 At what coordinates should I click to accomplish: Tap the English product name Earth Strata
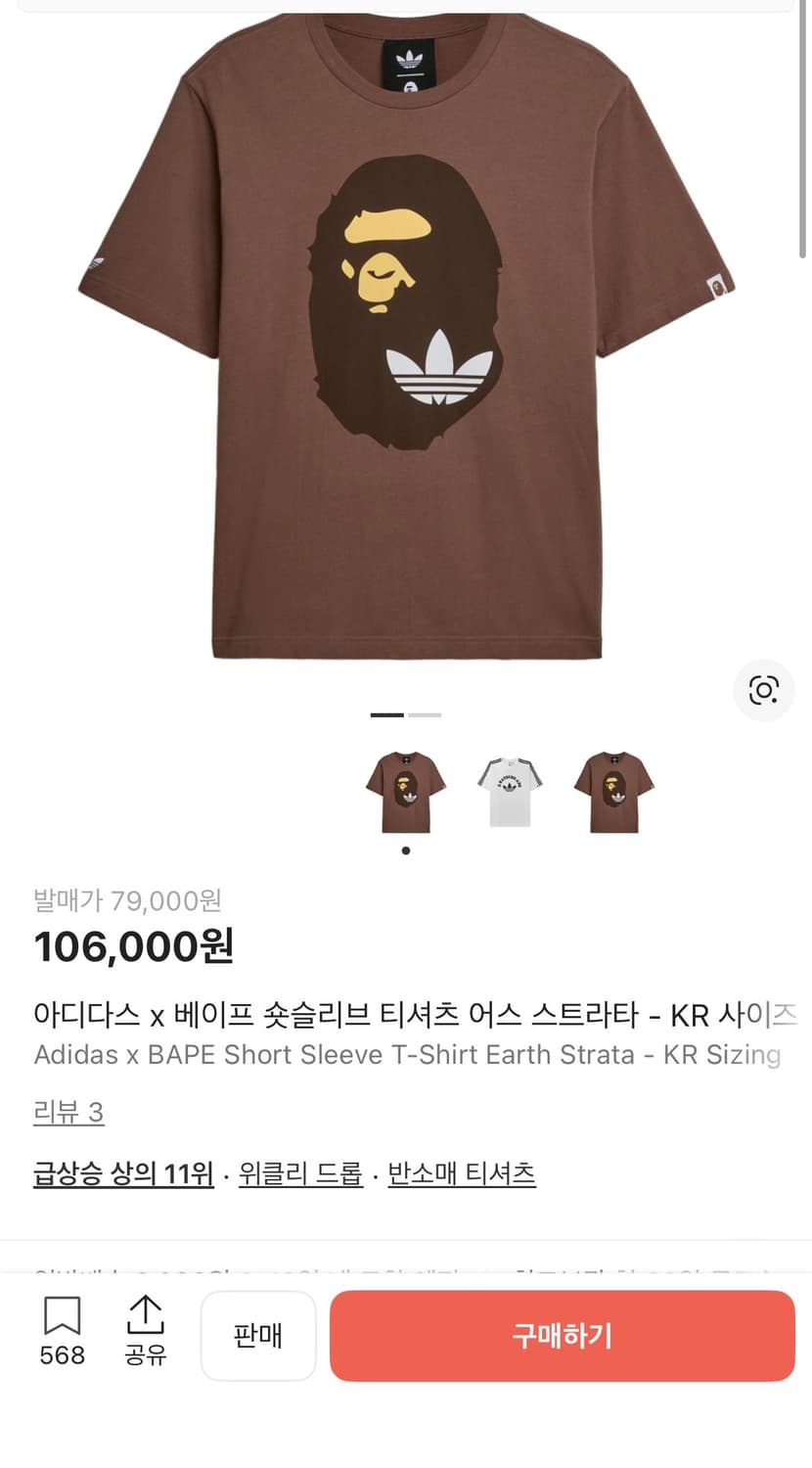[406, 1055]
